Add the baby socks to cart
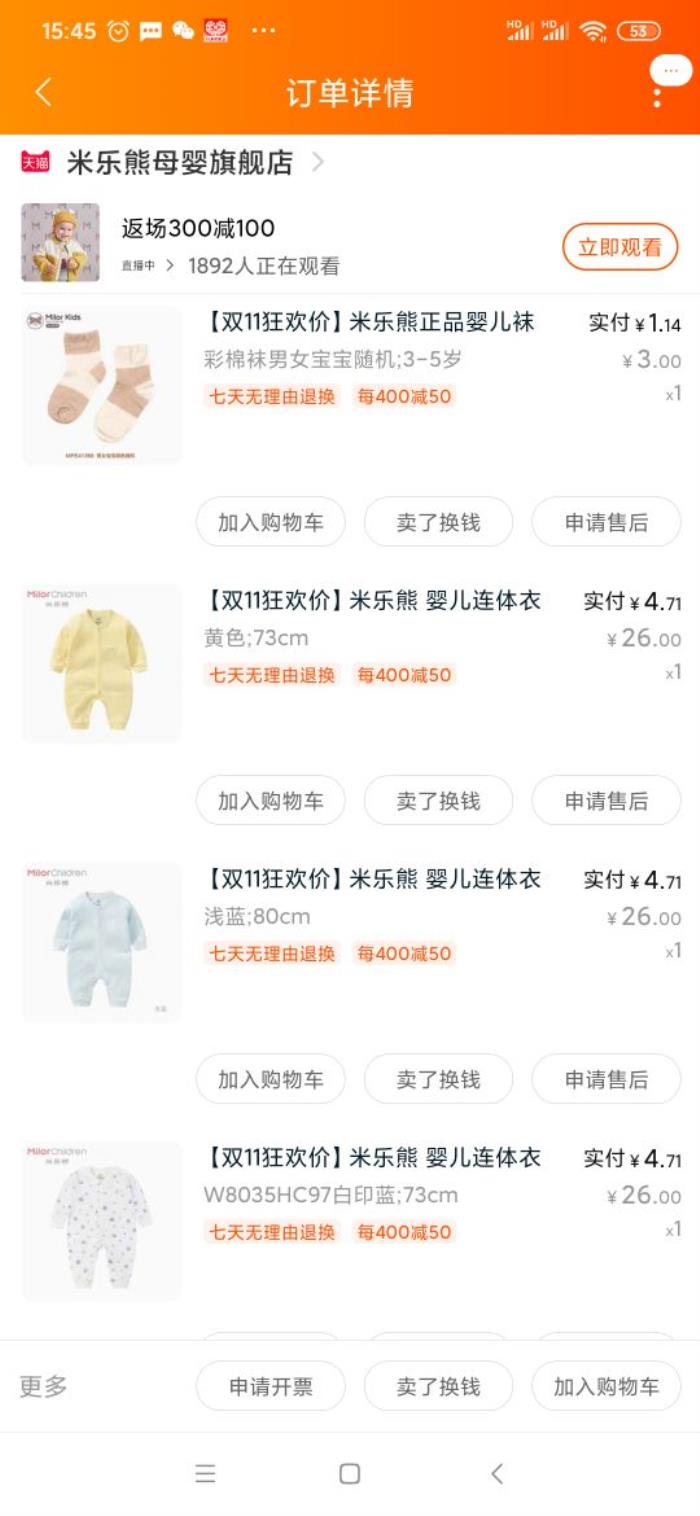700x1516 pixels. click(x=270, y=522)
